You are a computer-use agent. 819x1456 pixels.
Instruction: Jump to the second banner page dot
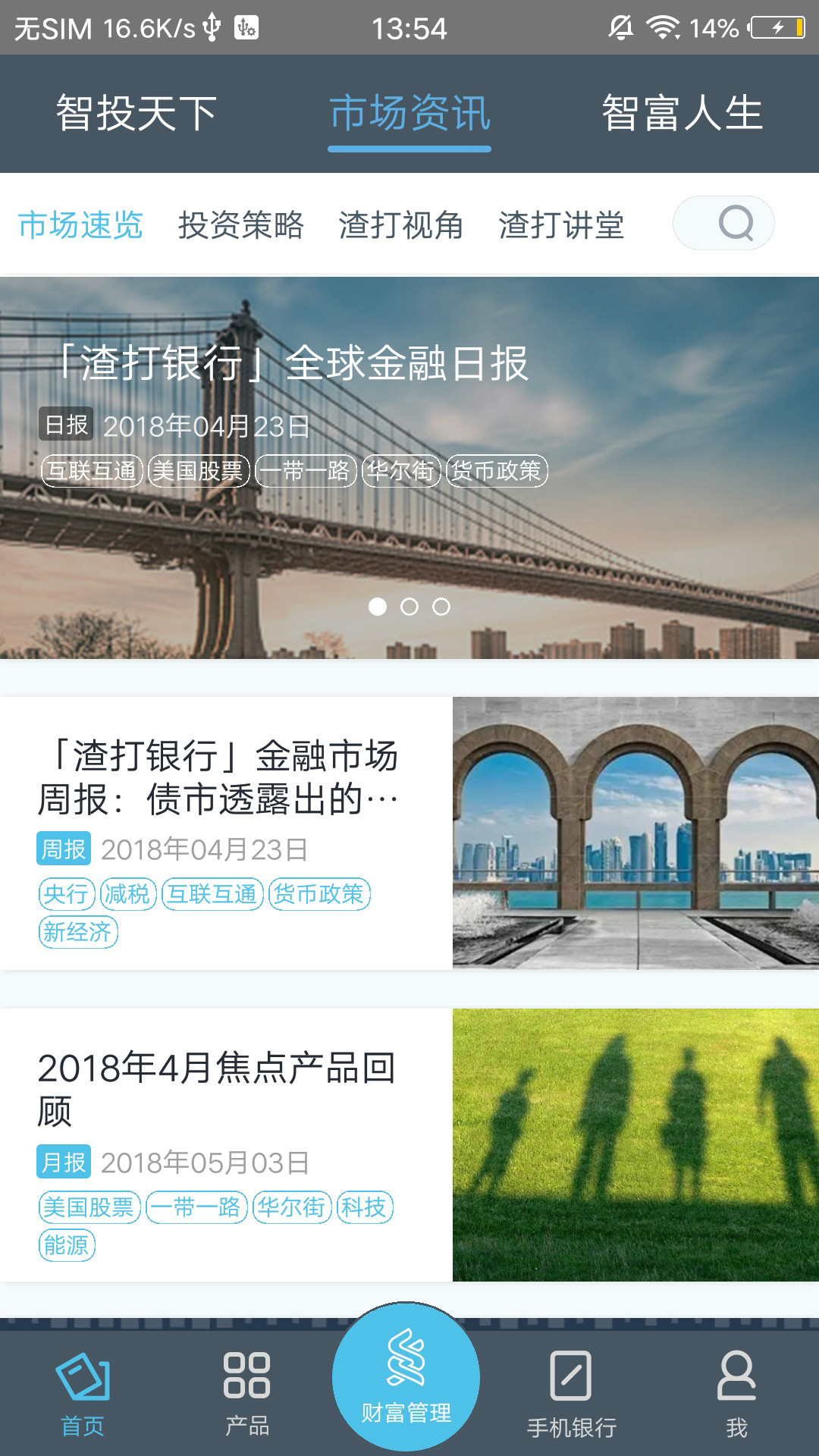coord(409,607)
